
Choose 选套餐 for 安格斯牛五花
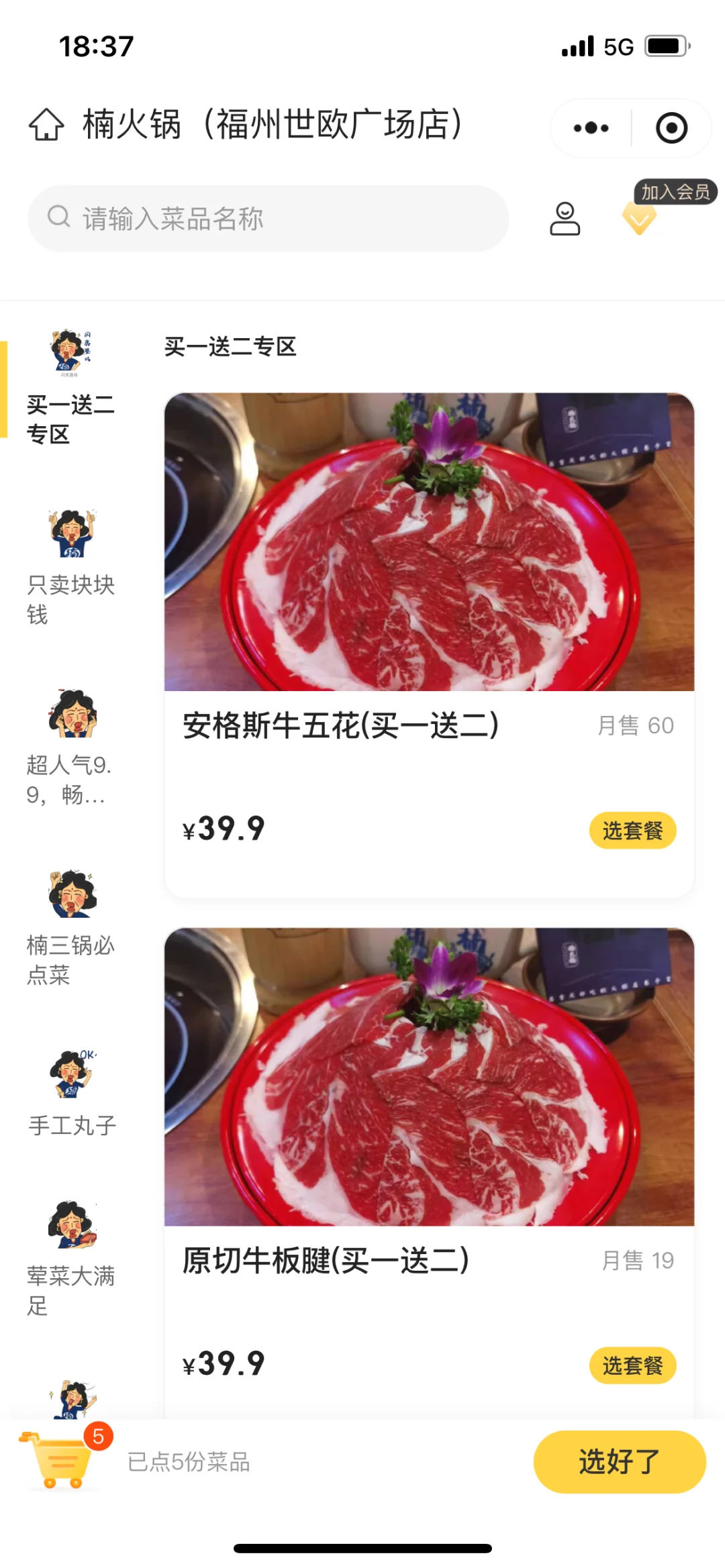(x=632, y=831)
